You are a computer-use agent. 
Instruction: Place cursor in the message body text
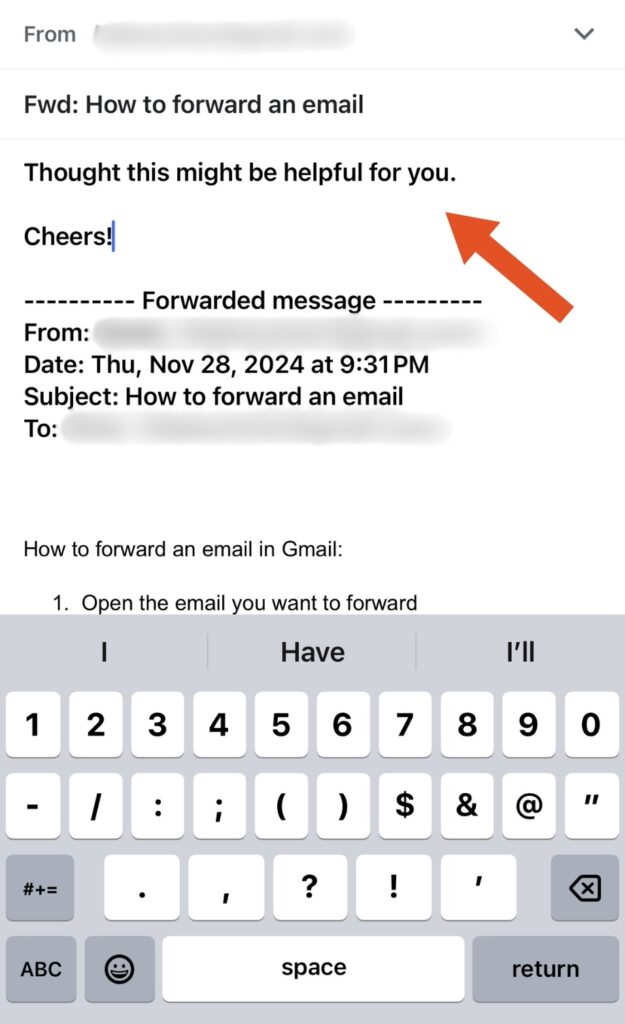pos(240,173)
